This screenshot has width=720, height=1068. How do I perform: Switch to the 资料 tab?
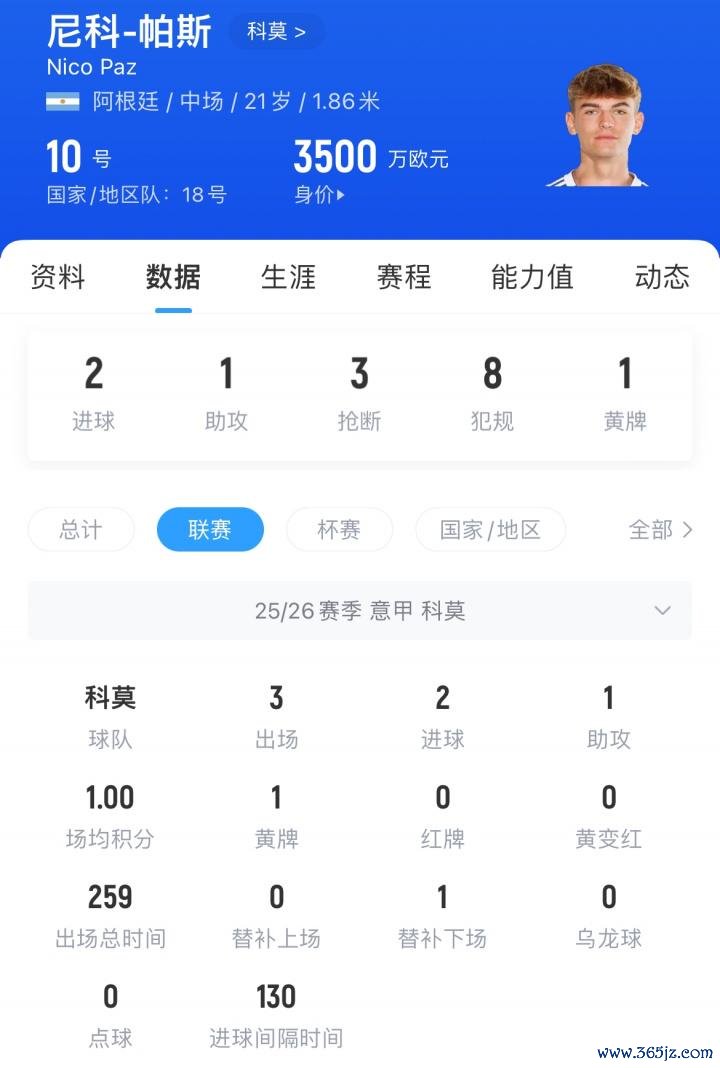pyautogui.click(x=58, y=277)
